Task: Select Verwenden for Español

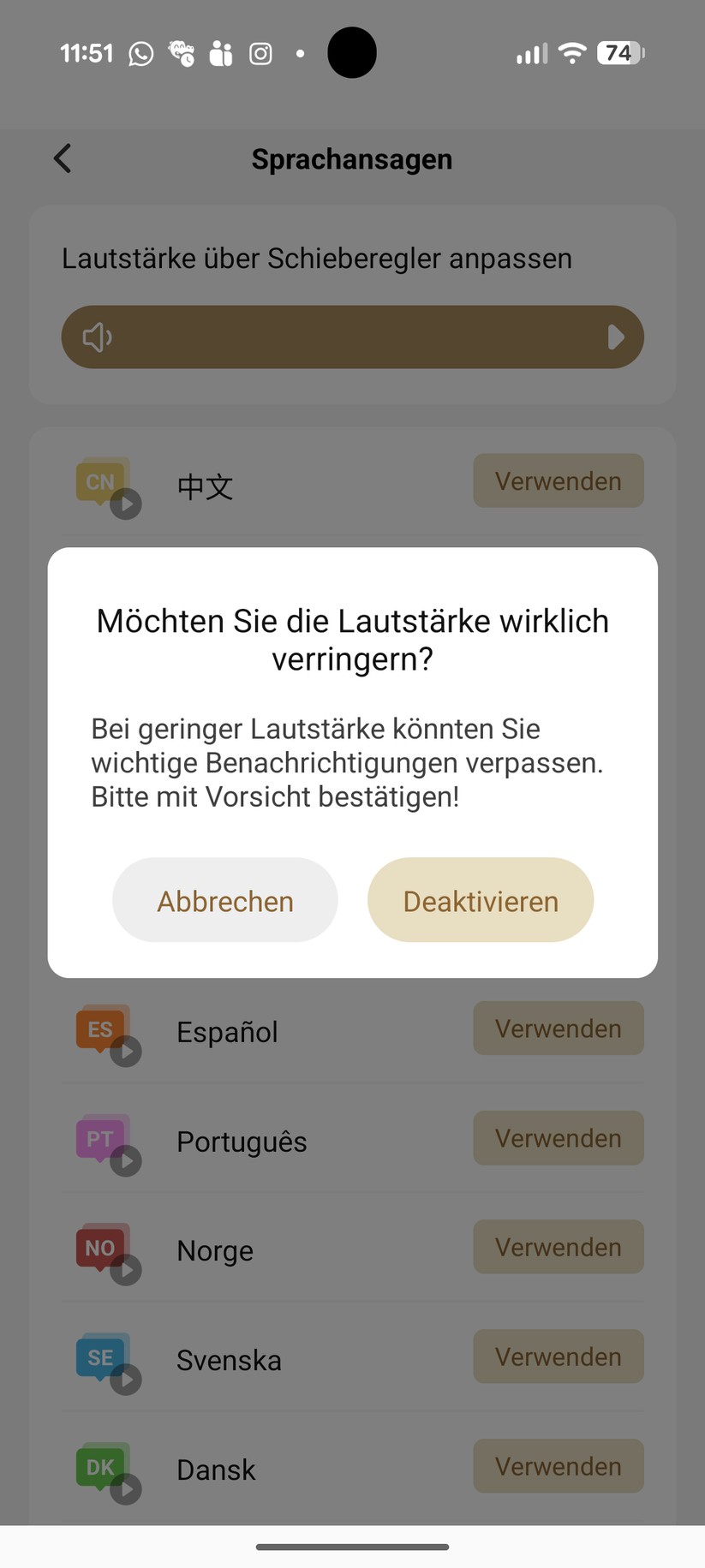Action: pos(558,1028)
